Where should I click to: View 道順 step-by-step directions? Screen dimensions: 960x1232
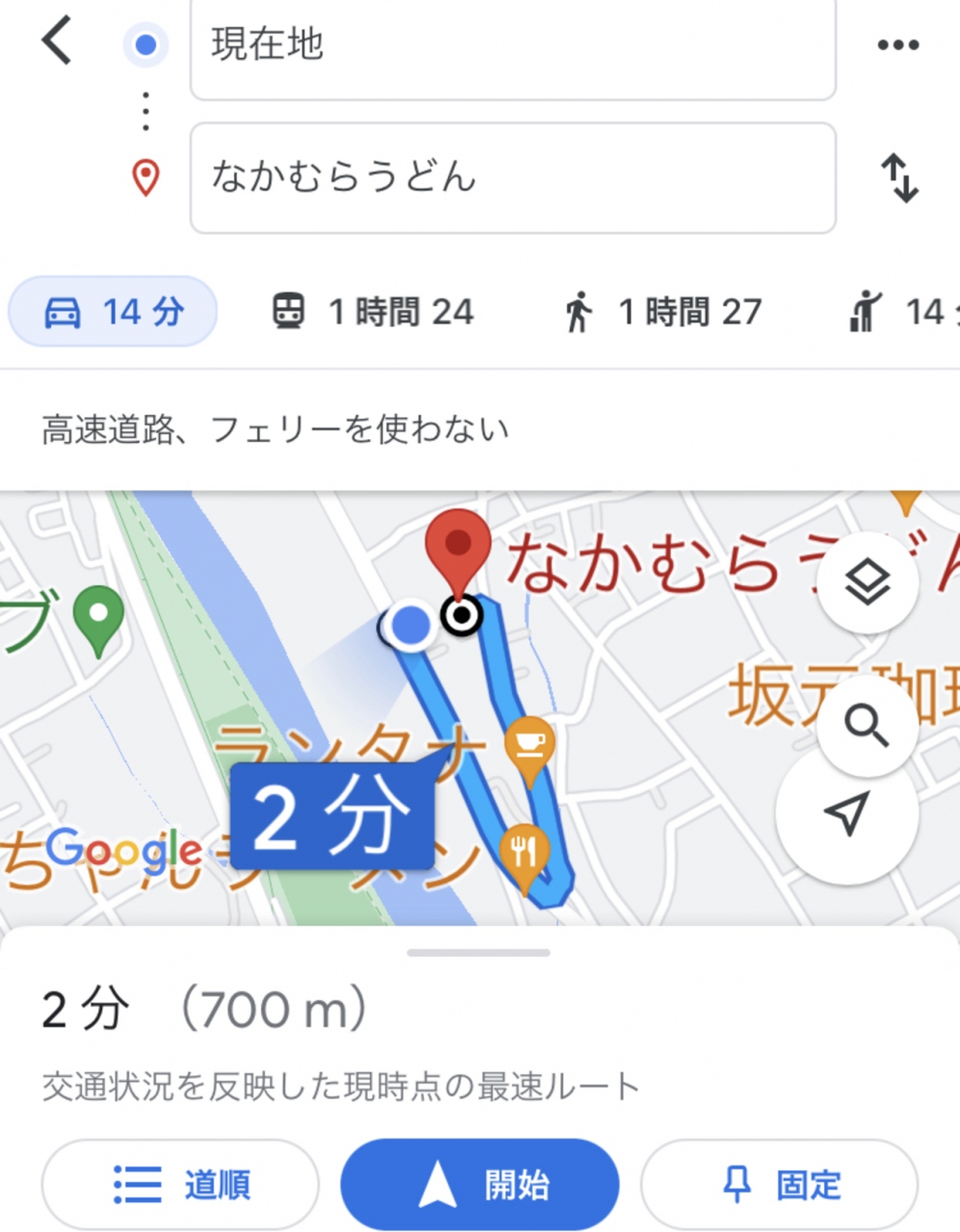pos(181,1185)
